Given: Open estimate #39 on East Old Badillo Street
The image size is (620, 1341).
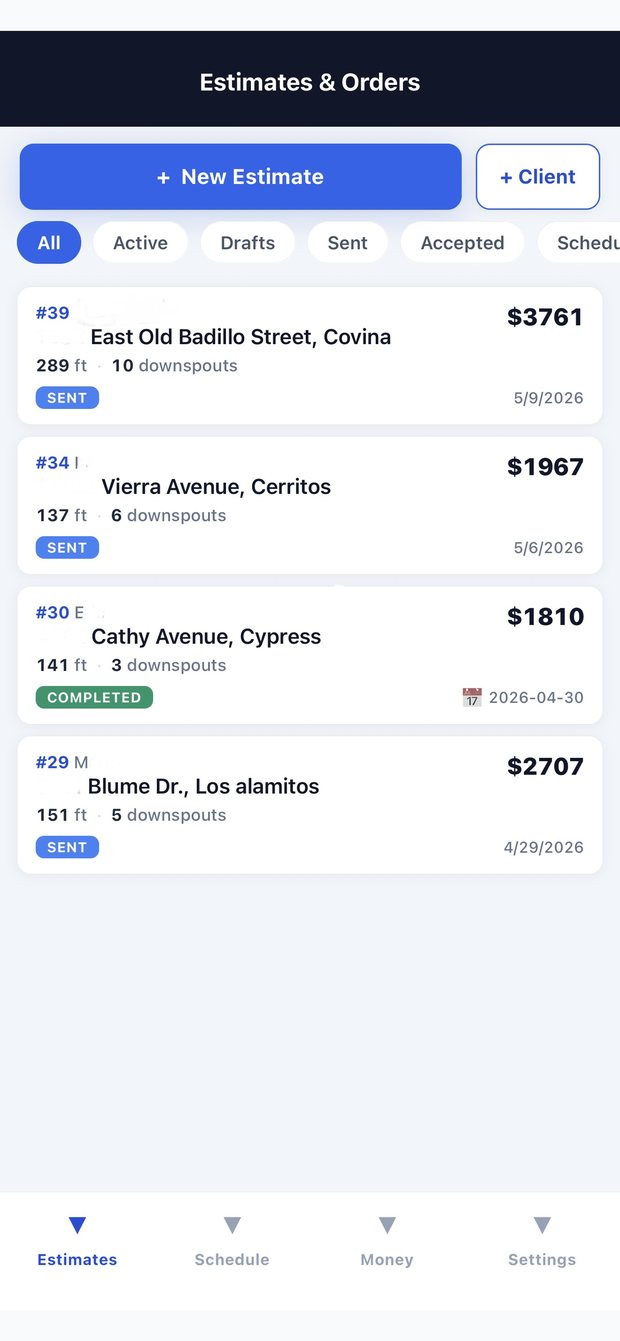Looking at the screenshot, I should tap(310, 356).
